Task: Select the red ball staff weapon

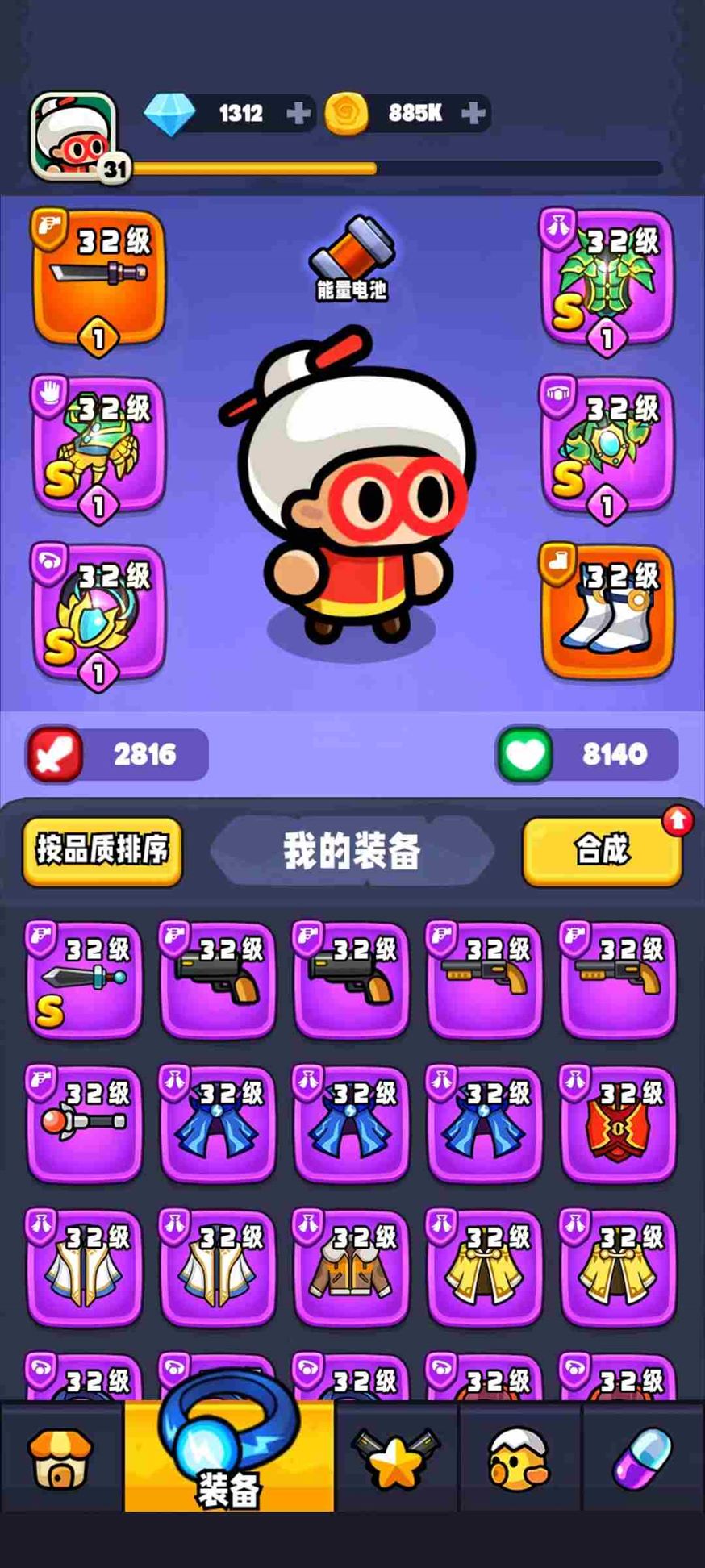Action: (85, 1122)
